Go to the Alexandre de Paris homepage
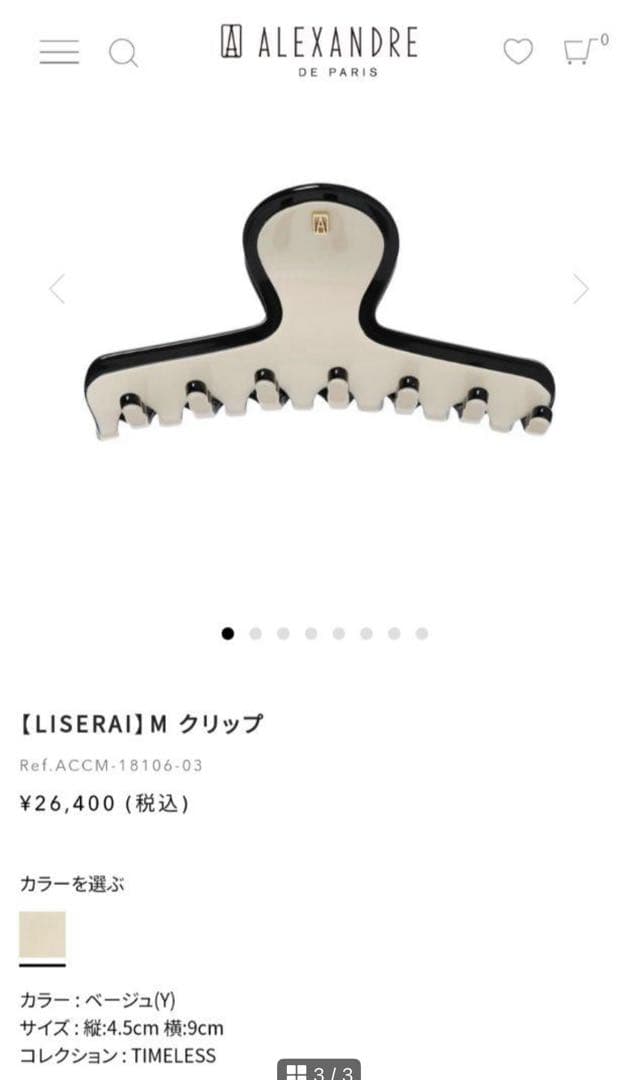This screenshot has height=1080, width=638. [x=319, y=50]
